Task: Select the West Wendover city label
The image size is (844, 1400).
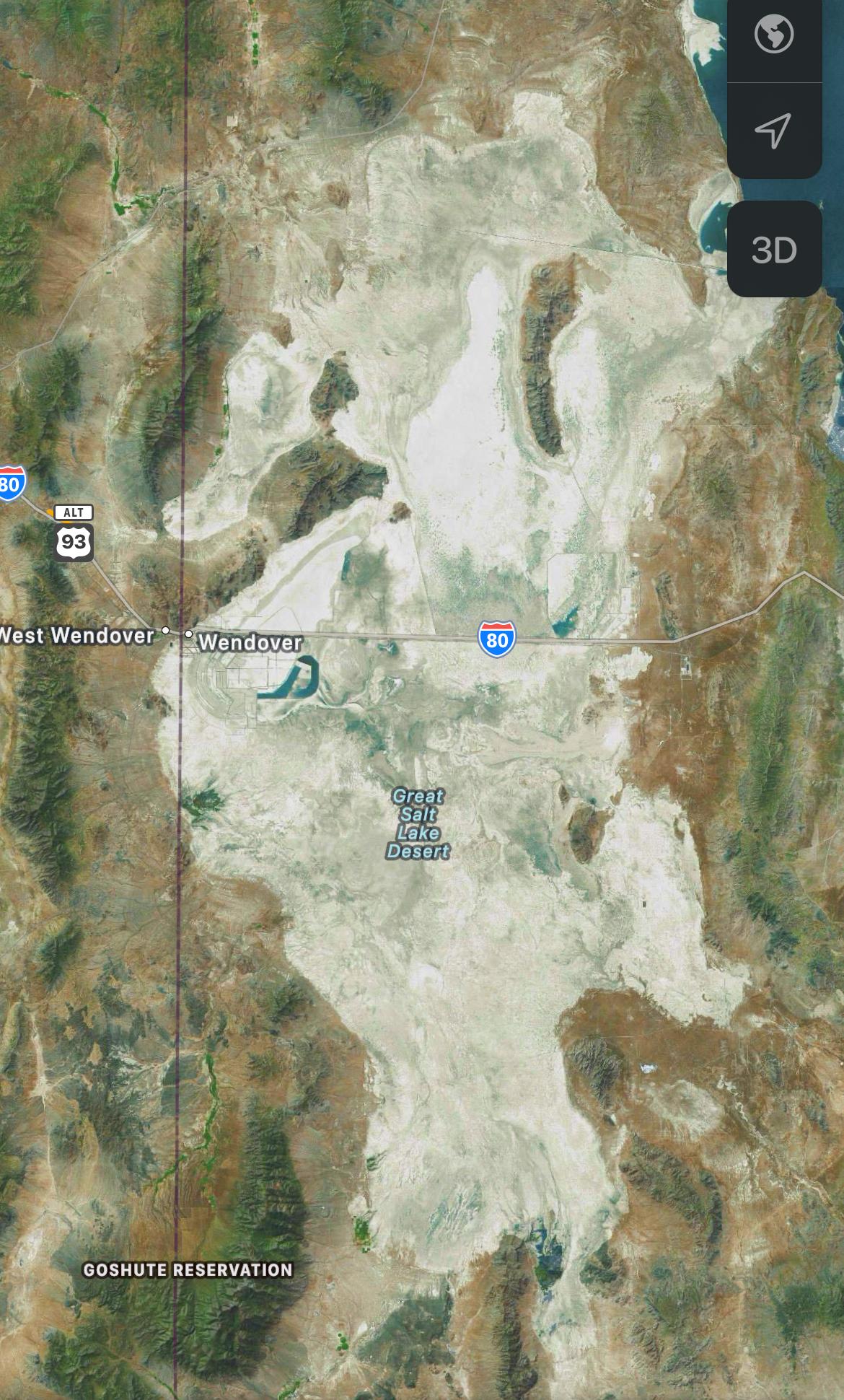Action: 78,636
